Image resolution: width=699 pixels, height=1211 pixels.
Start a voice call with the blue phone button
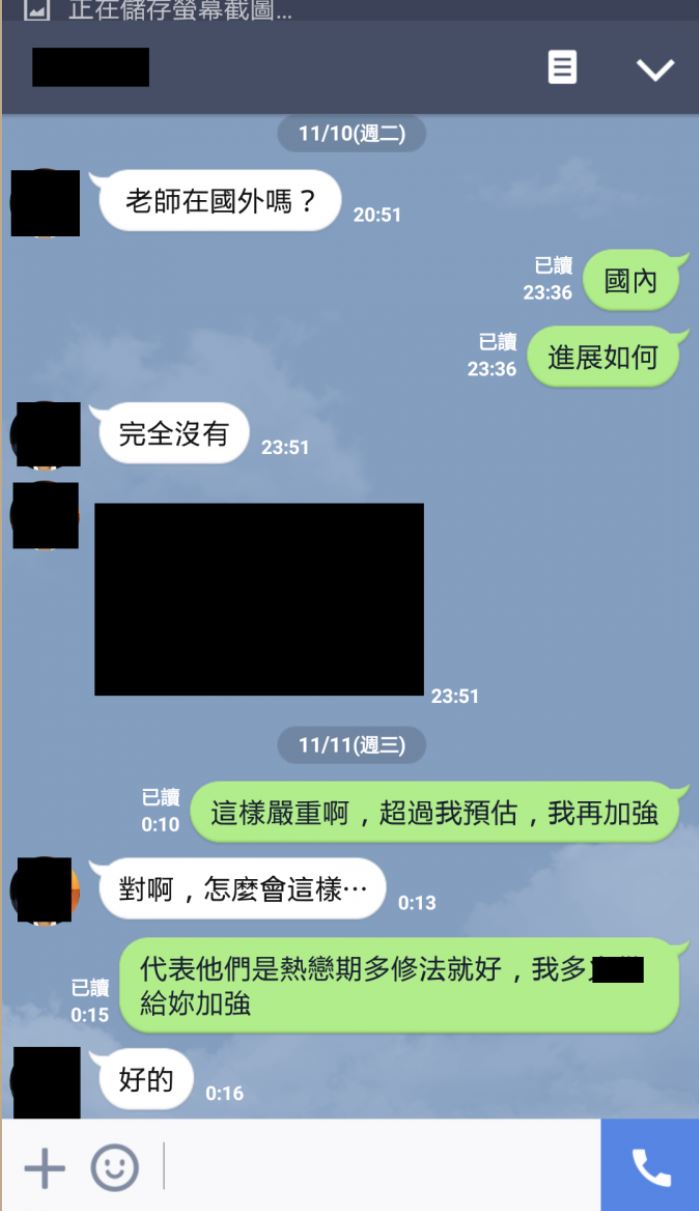coord(650,1166)
